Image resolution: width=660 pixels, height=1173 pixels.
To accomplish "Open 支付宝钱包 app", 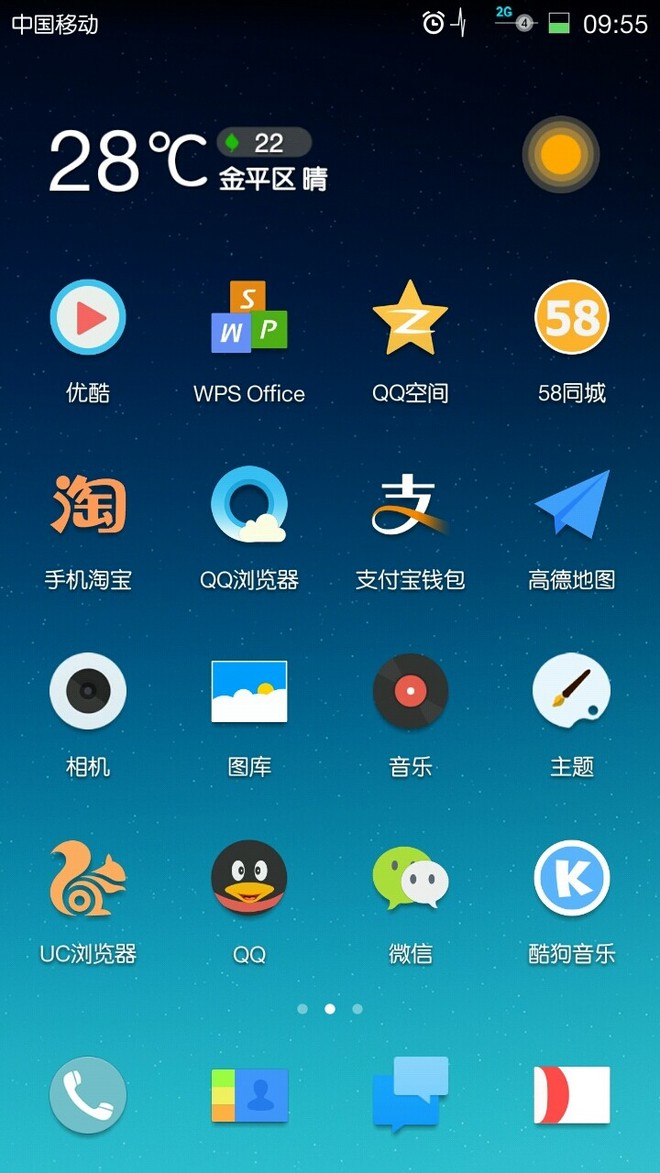I will coord(410,505).
